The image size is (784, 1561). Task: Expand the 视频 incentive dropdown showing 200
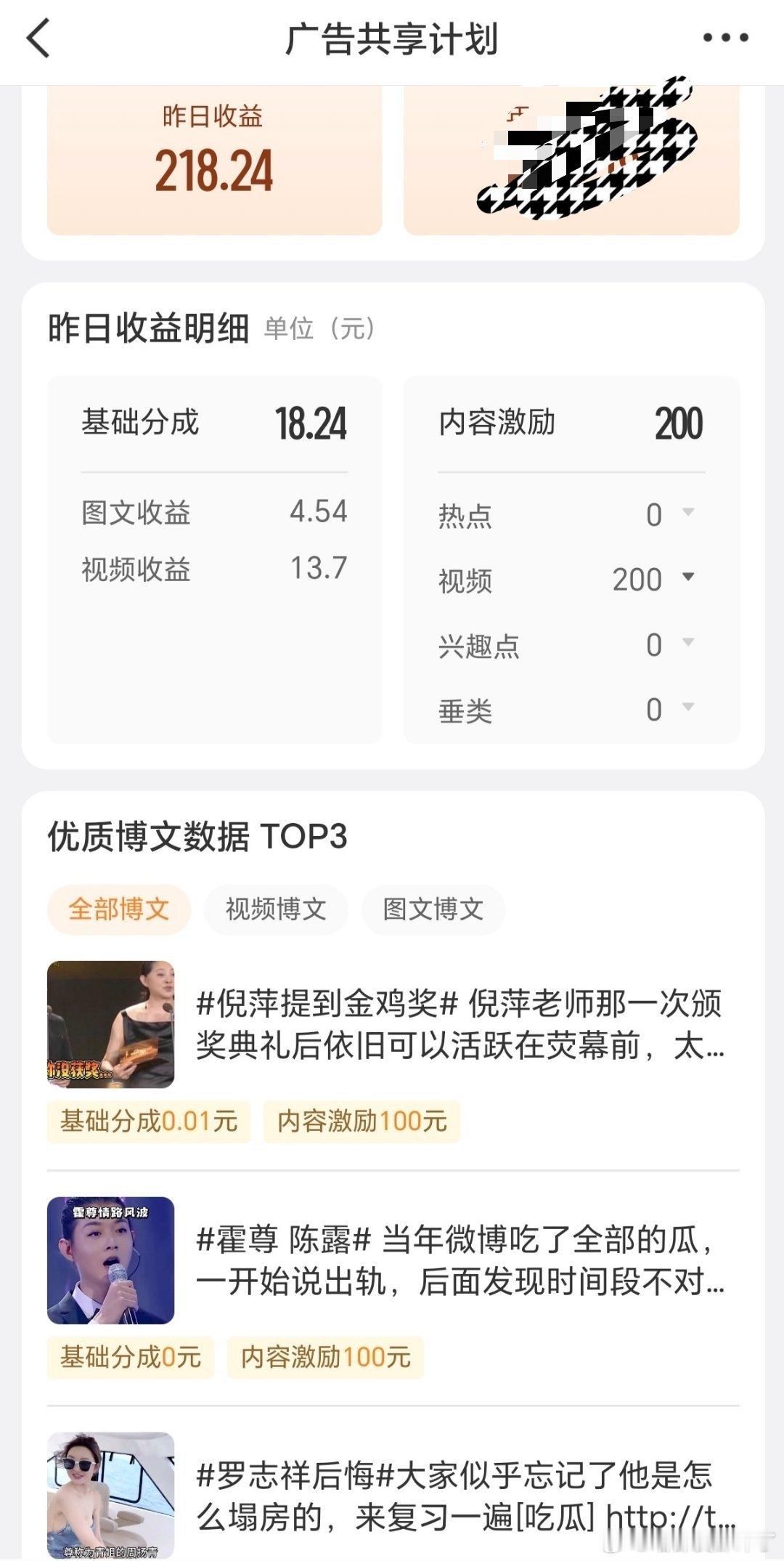pyautogui.click(x=685, y=580)
